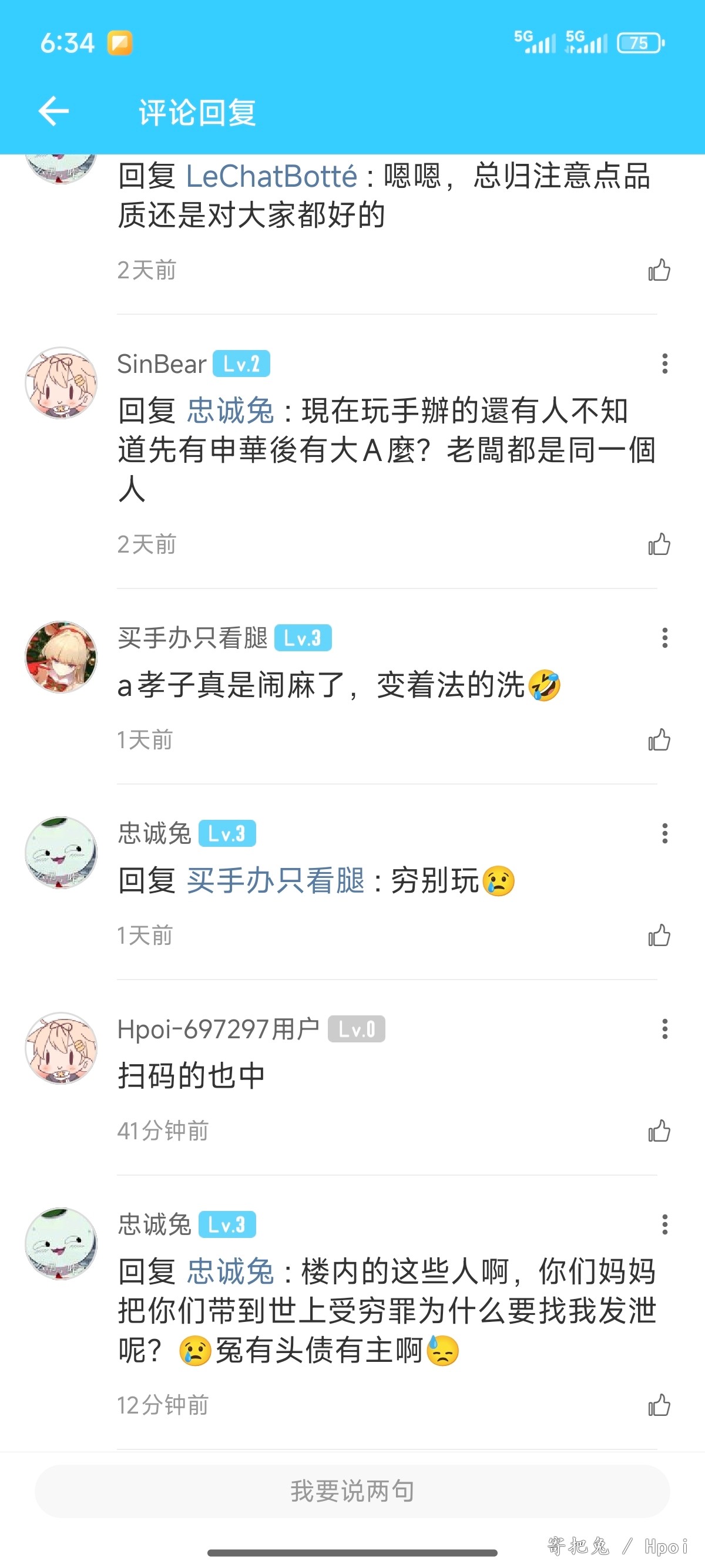The height and width of the screenshot is (1568, 705).
Task: Open overflow menu on SinBear's comment
Action: [664, 364]
